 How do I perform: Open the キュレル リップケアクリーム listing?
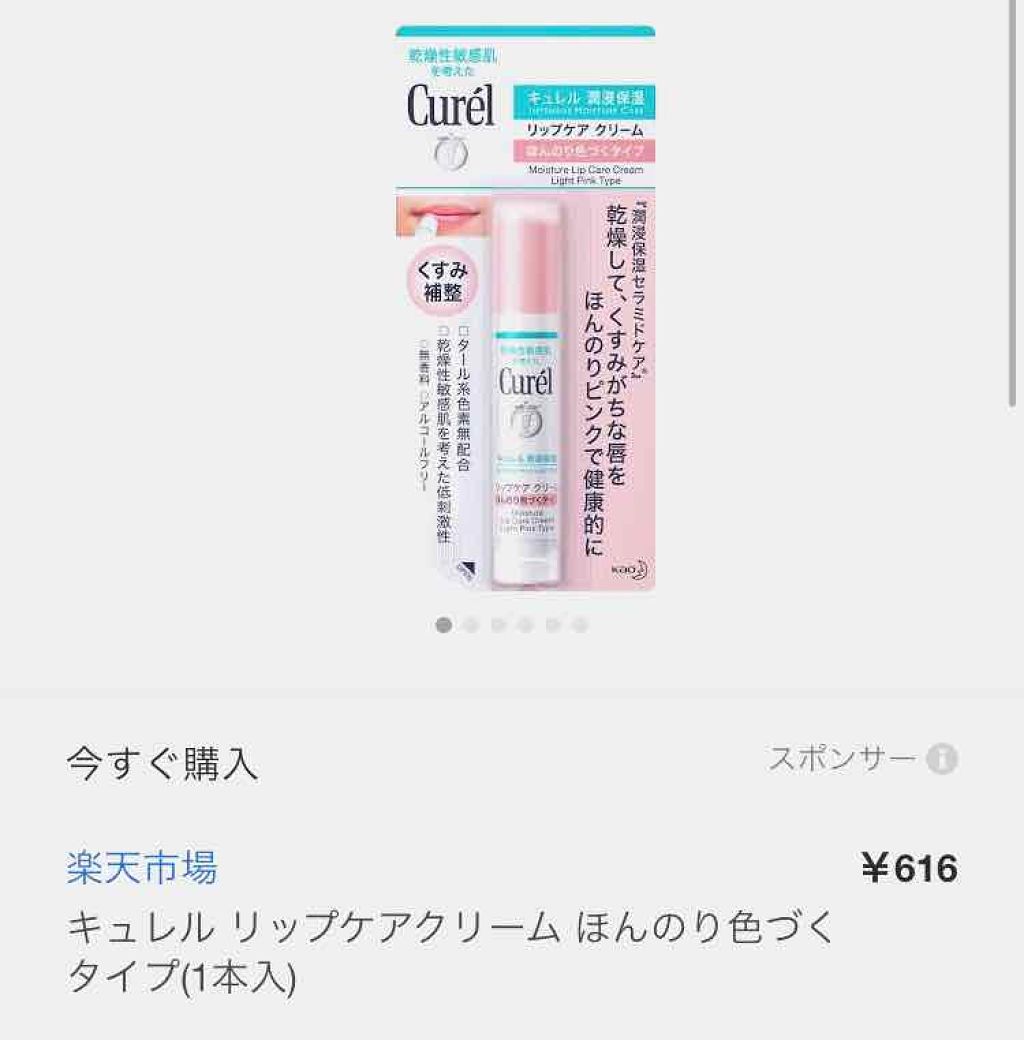coord(450,952)
